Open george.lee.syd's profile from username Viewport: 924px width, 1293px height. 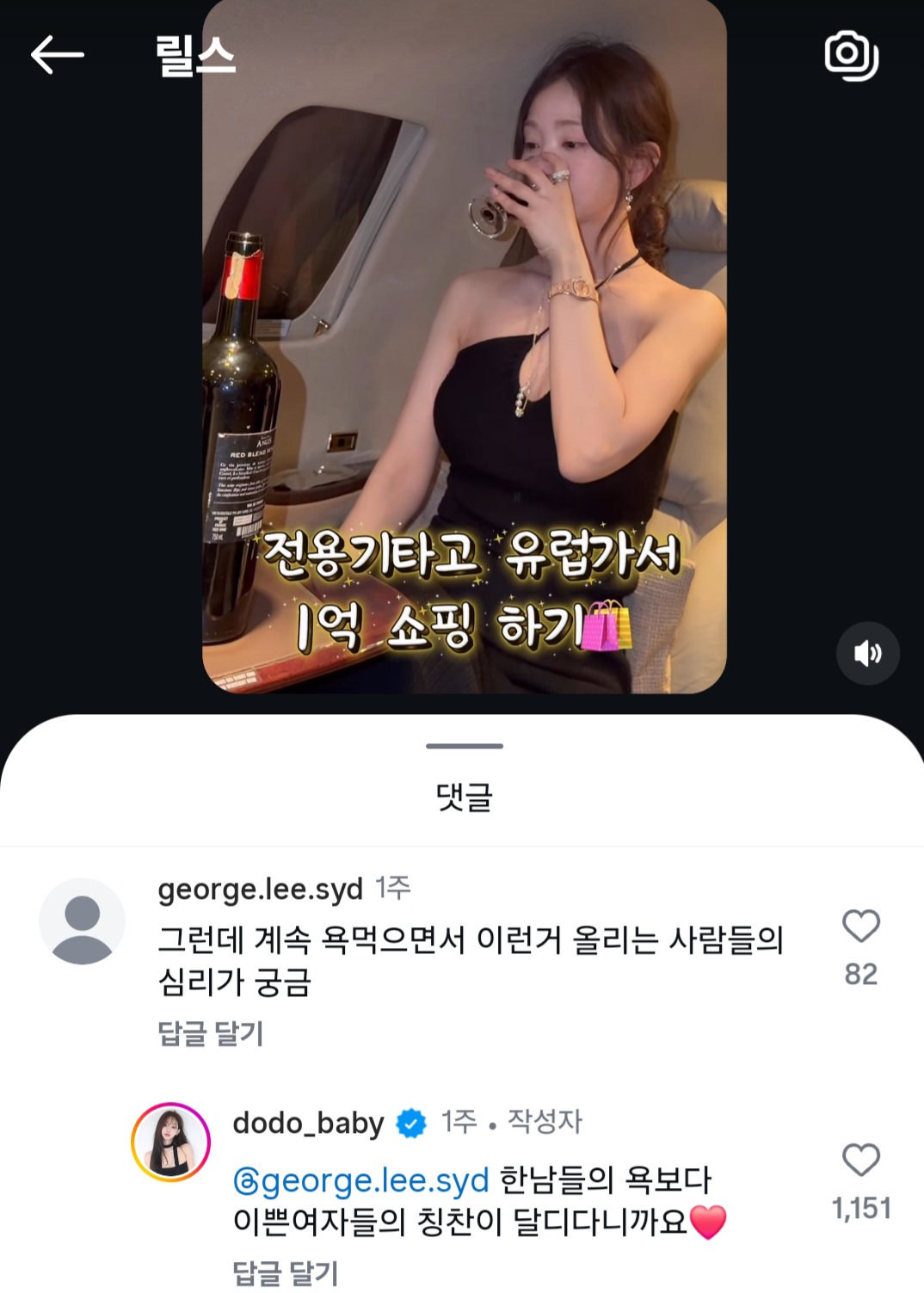pyautogui.click(x=260, y=889)
